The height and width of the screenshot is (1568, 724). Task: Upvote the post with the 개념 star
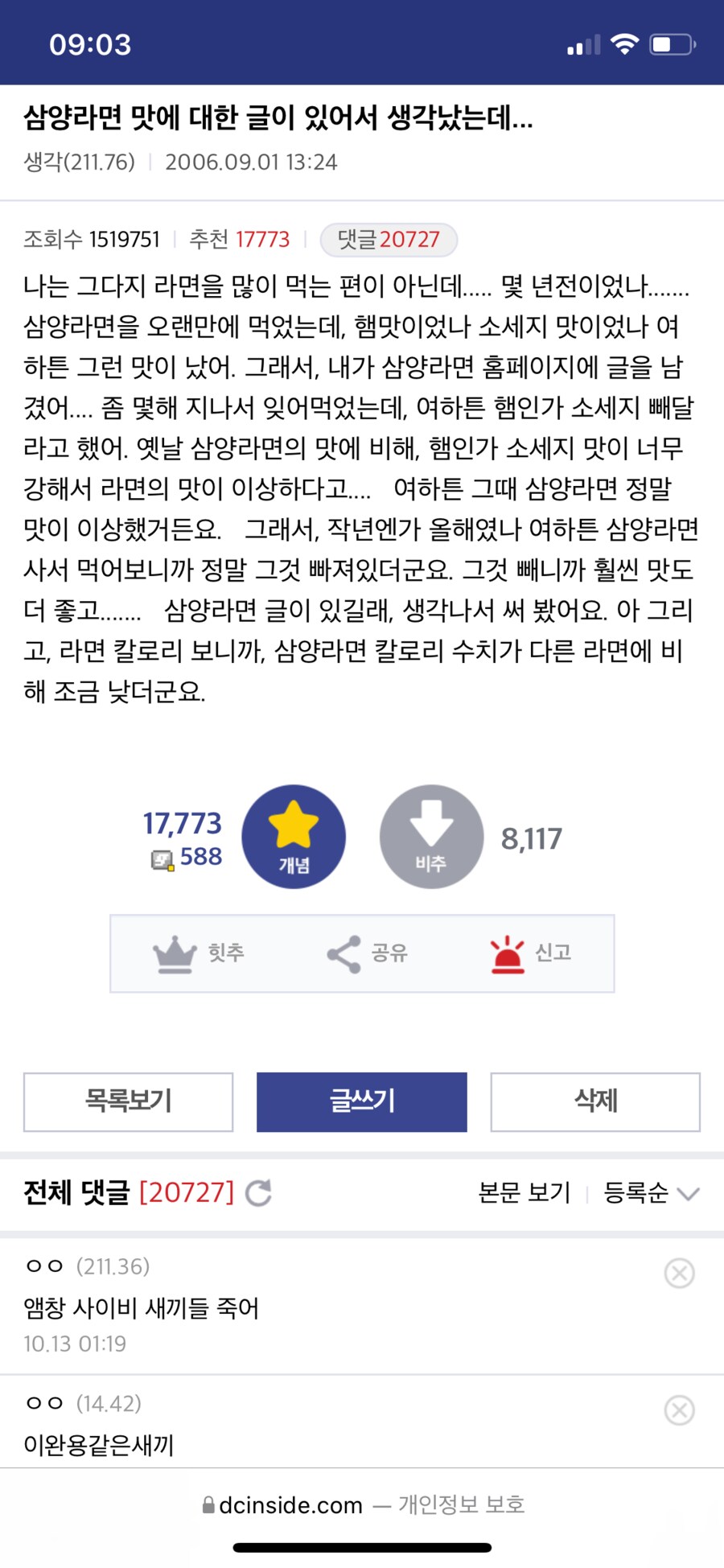pyautogui.click(x=294, y=837)
